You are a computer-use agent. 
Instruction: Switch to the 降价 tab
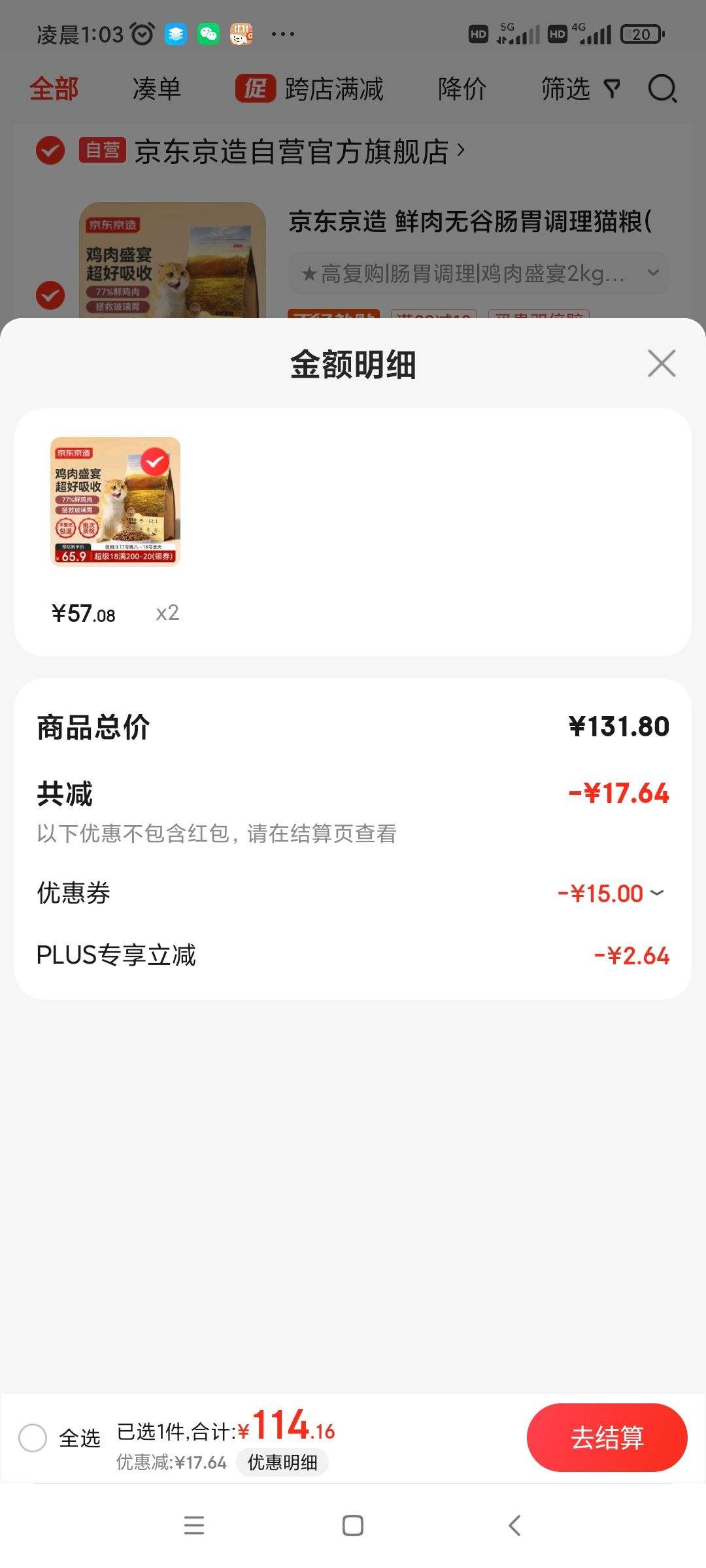[x=462, y=90]
